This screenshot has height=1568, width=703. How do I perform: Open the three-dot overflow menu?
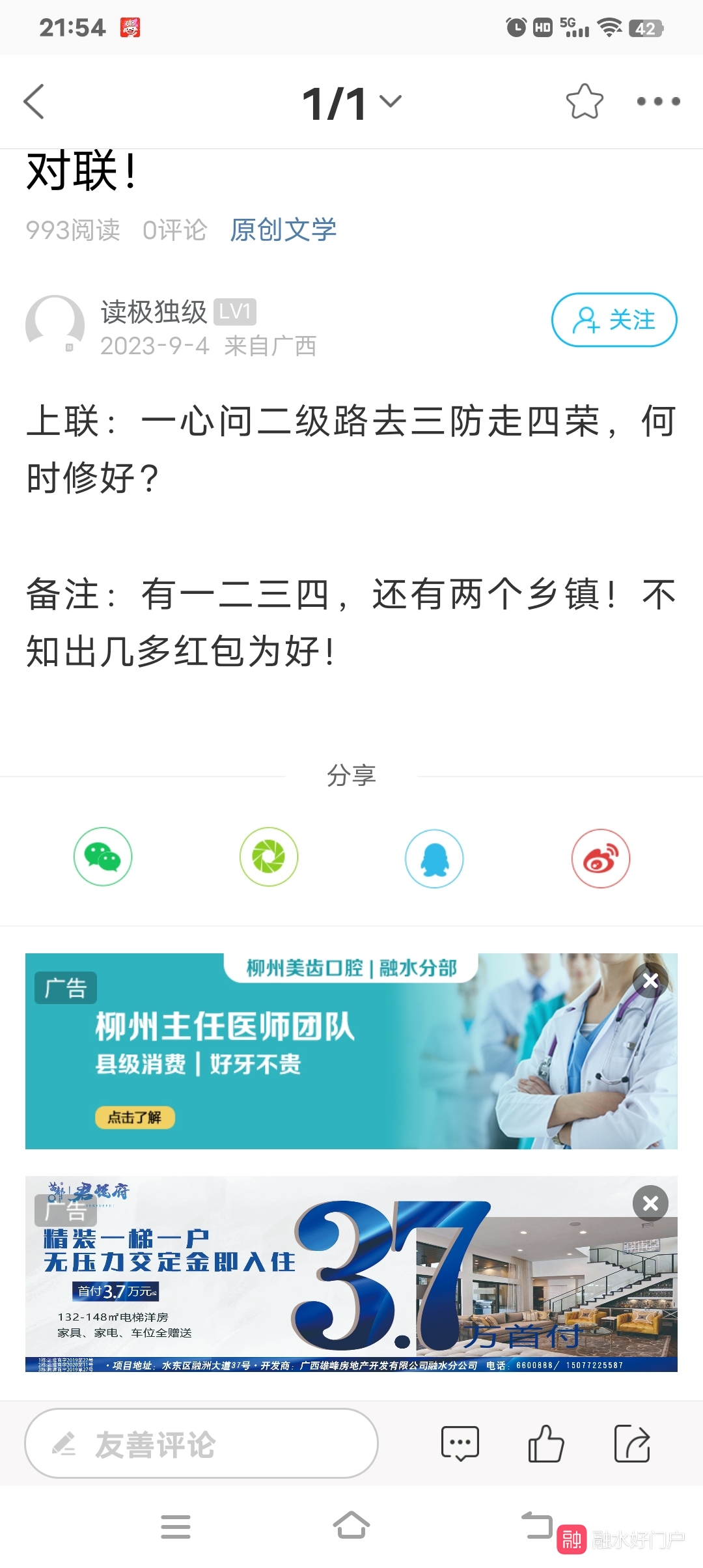pos(658,102)
